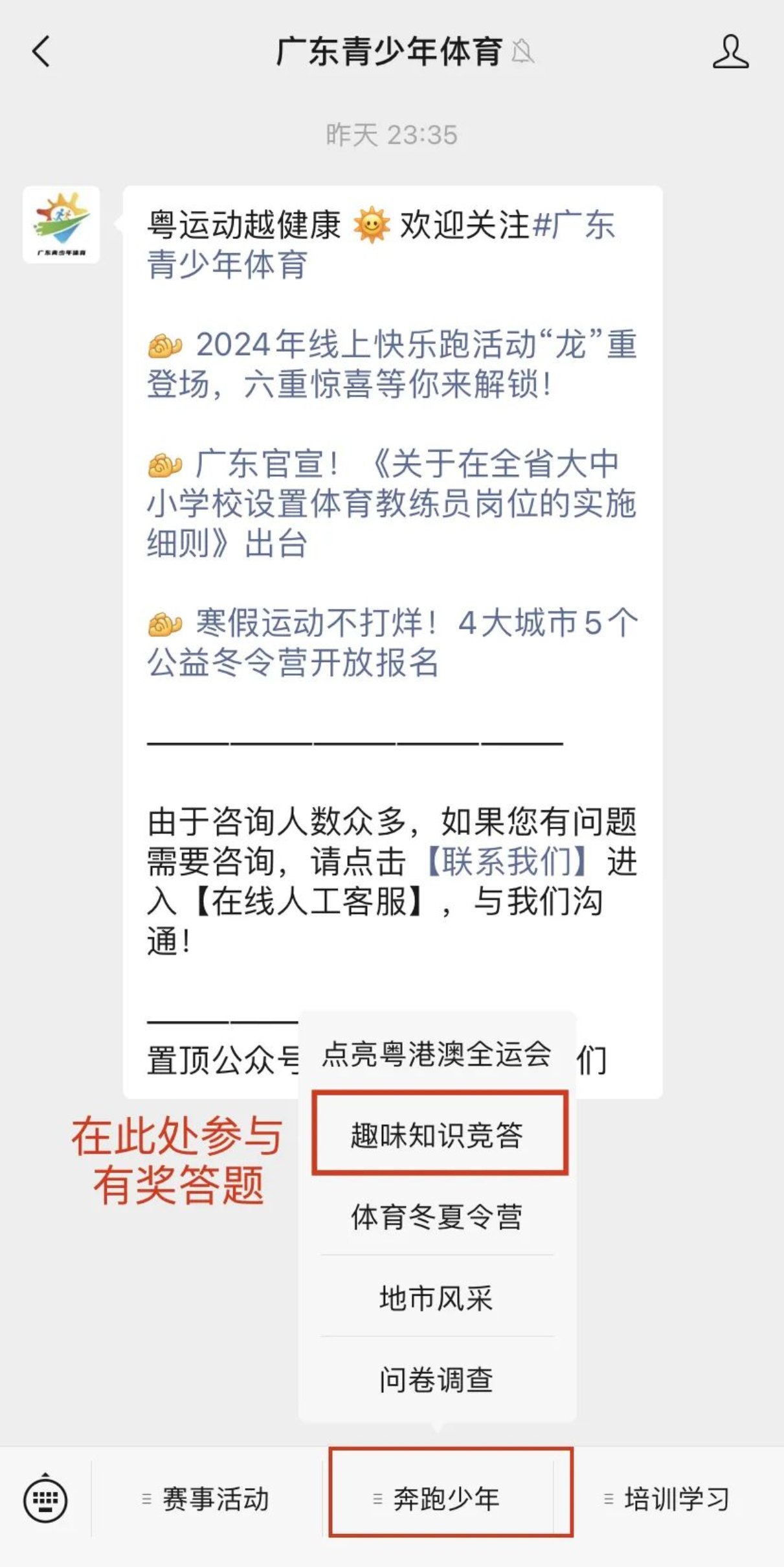
Task: Open the 广东青少年体育 avatar
Action: tap(62, 225)
